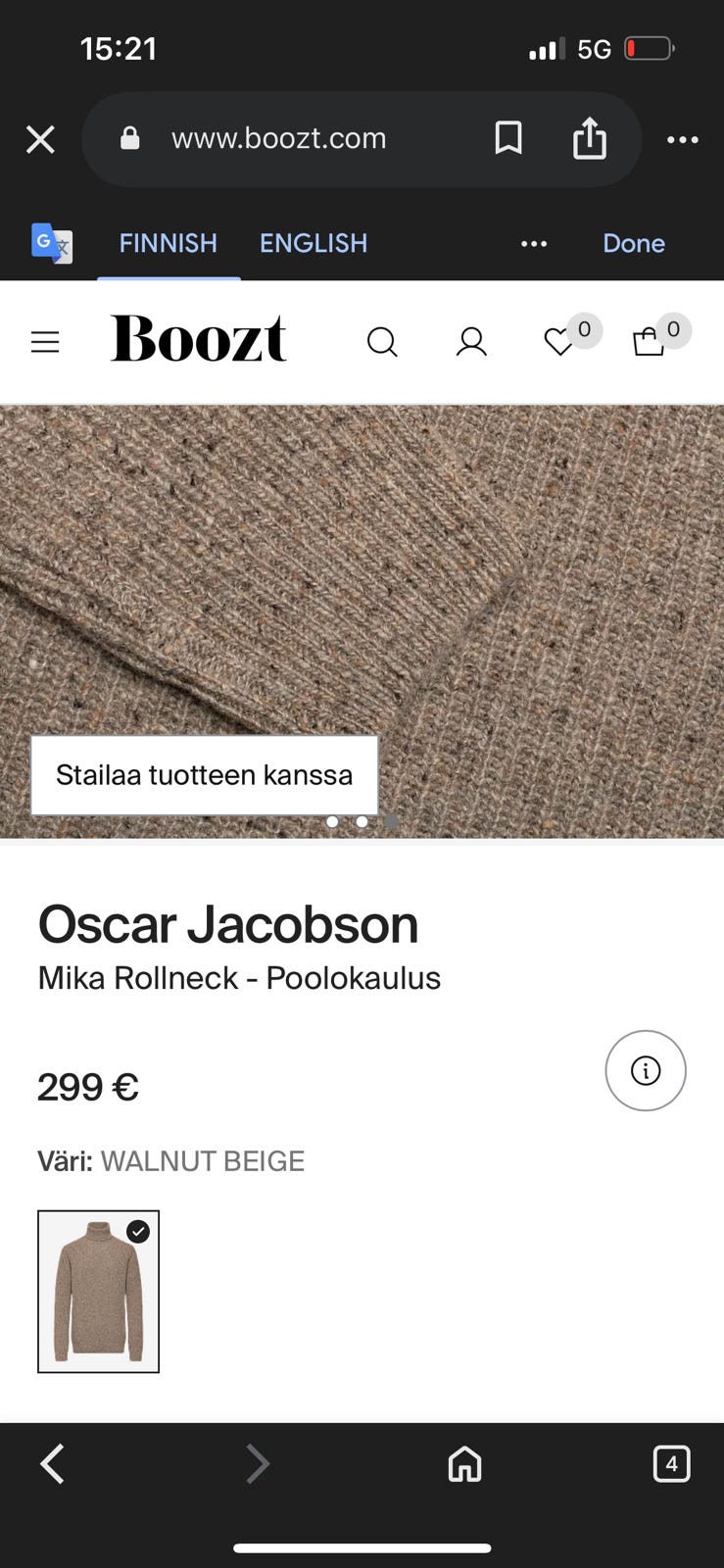Screen dimensions: 724x1568
Task: Open more translation language options
Action: pyautogui.click(x=534, y=244)
